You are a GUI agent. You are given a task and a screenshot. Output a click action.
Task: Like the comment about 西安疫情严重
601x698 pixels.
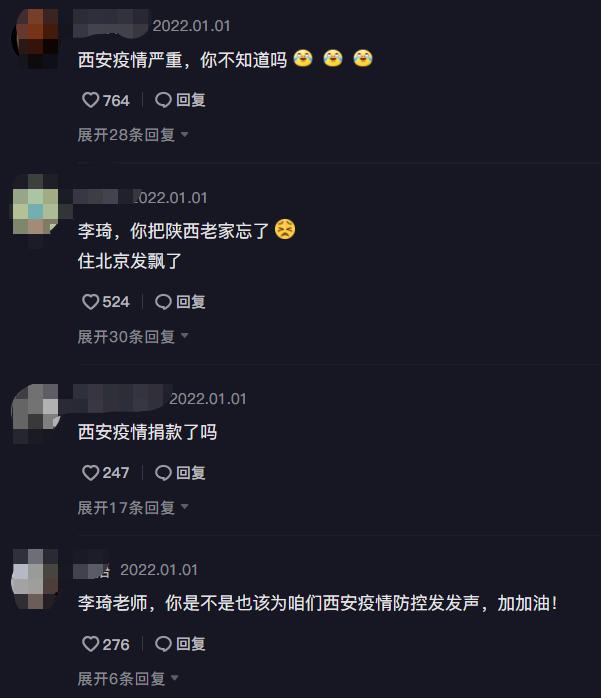(x=91, y=100)
